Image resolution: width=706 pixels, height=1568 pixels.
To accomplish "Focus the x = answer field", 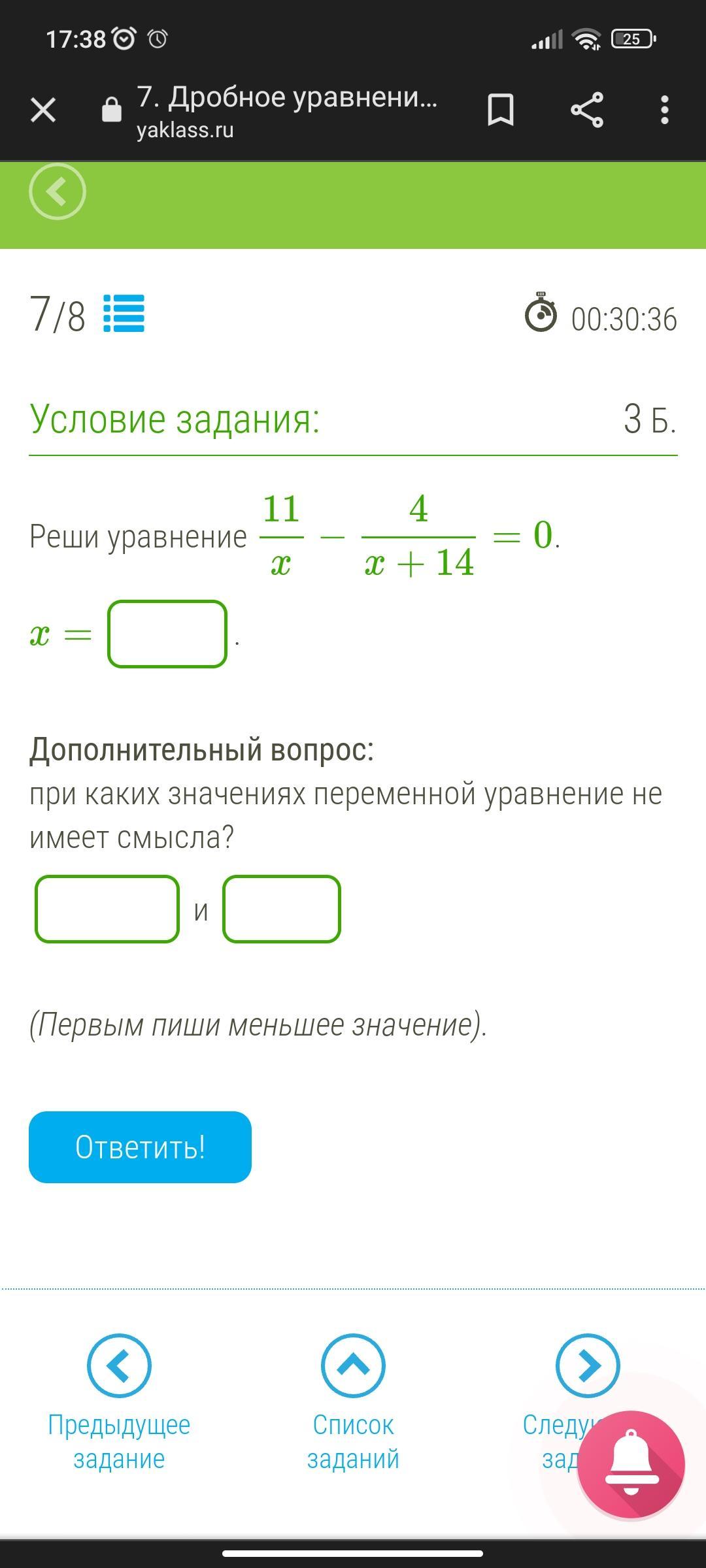I will [x=167, y=634].
